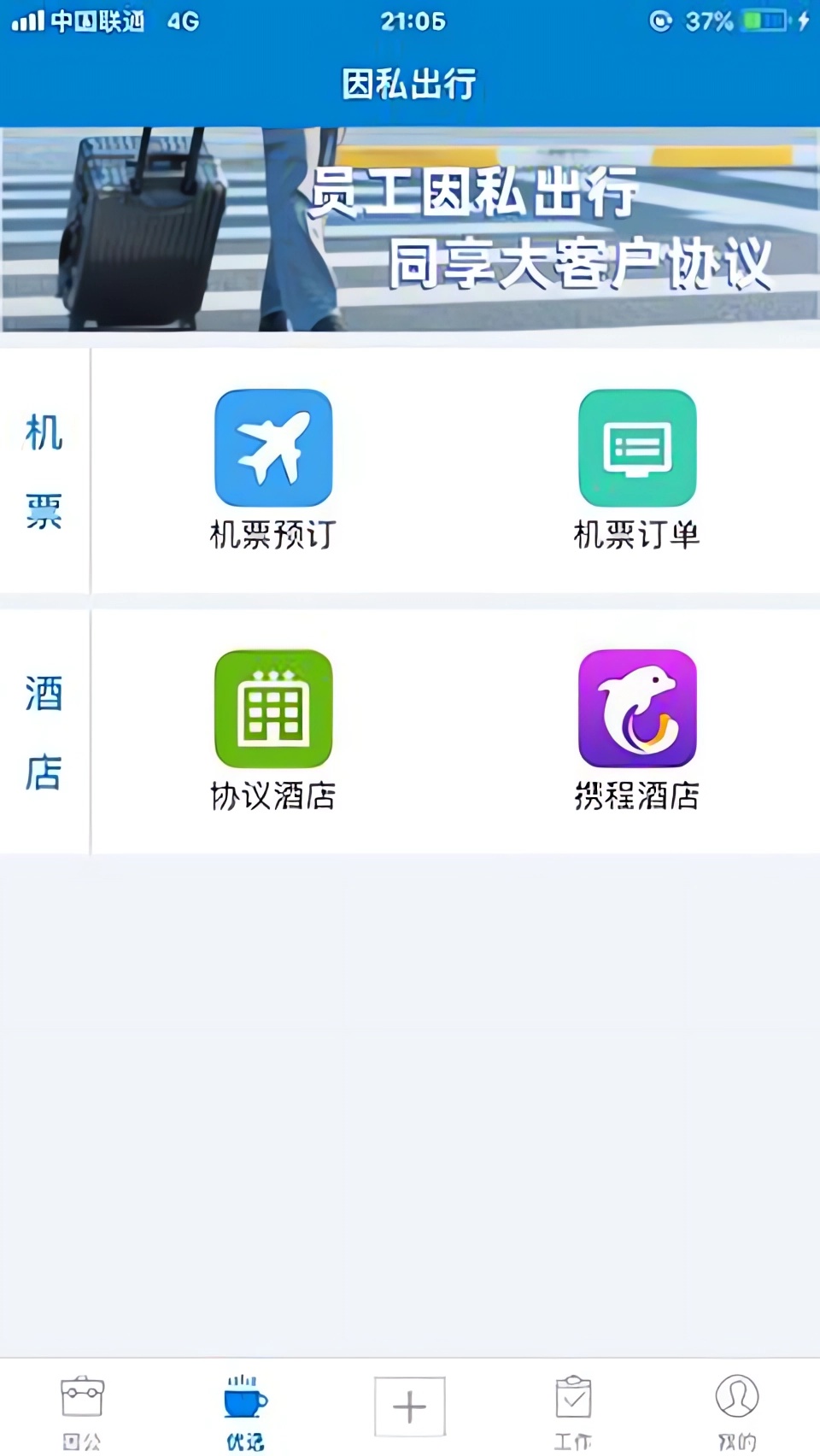Image resolution: width=820 pixels, height=1456 pixels.
Task: Open the 工作 menu item
Action: pyautogui.click(x=574, y=1414)
